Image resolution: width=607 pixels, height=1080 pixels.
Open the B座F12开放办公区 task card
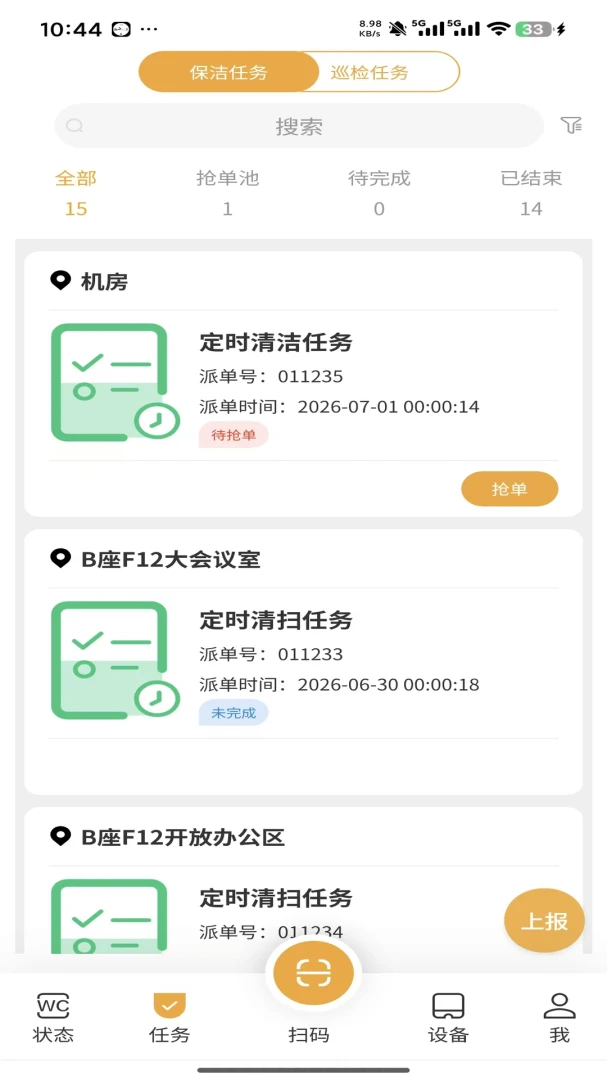coord(303,880)
